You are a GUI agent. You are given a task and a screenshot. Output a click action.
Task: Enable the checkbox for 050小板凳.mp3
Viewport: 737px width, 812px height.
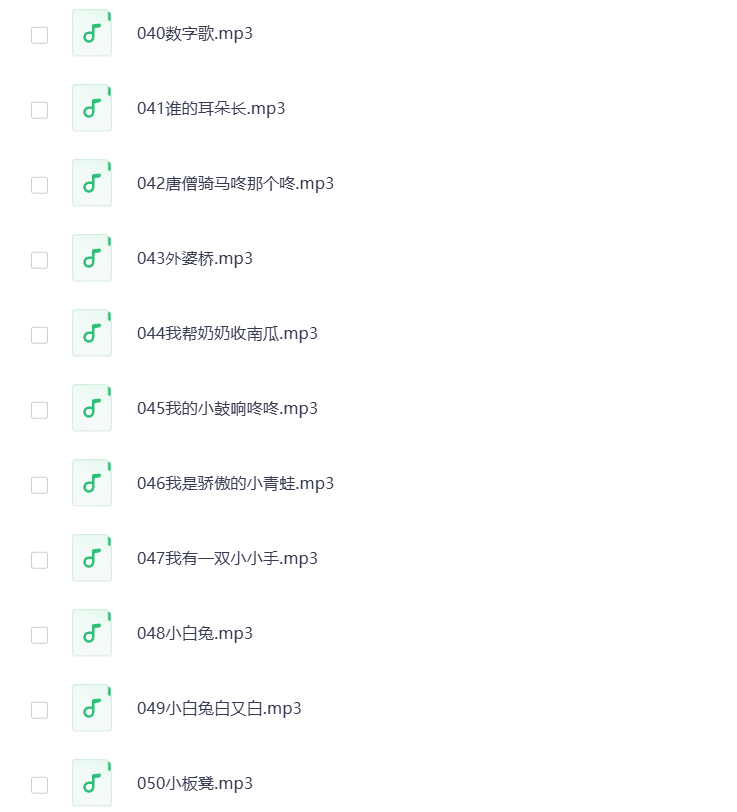[39, 785]
